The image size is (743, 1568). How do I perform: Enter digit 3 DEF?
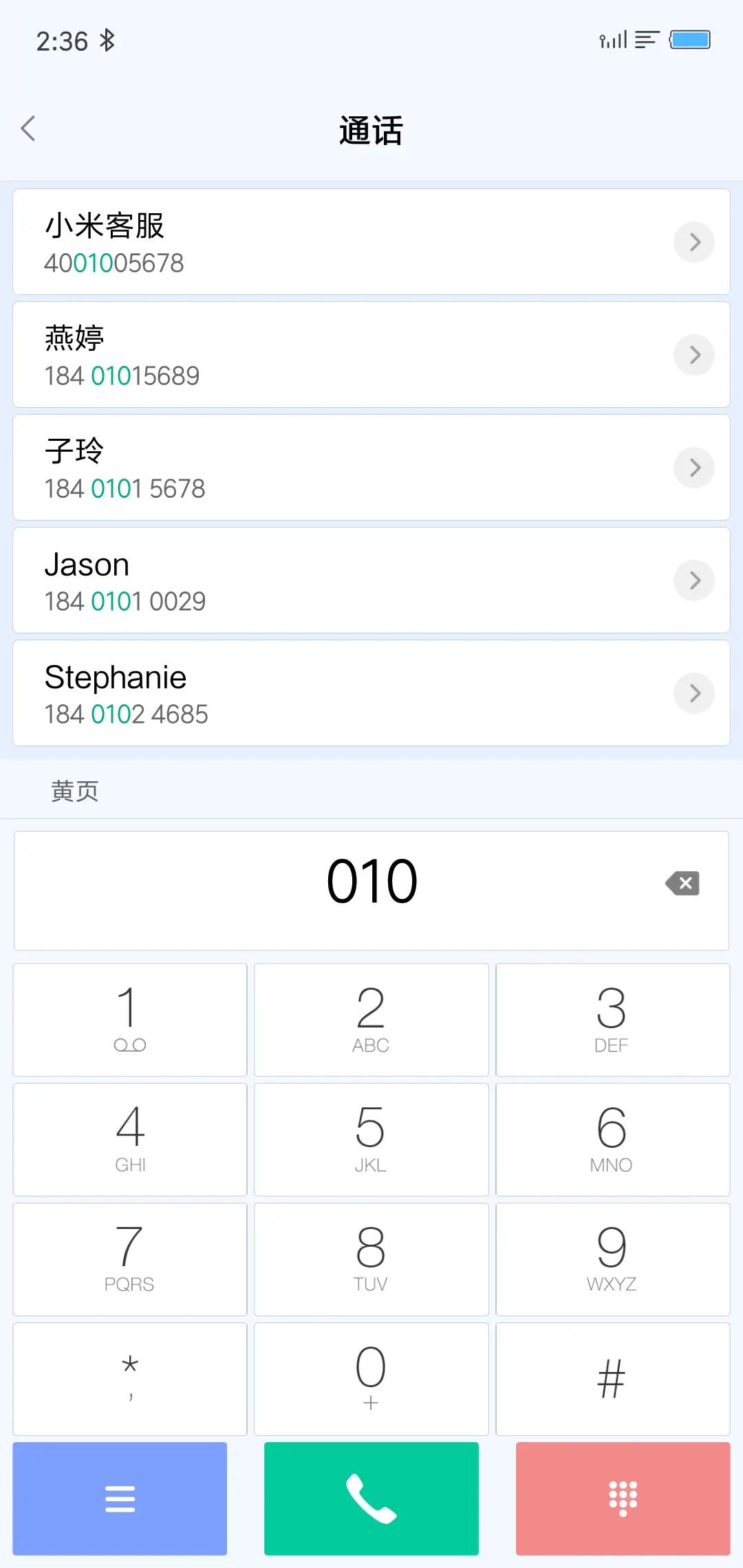[x=612, y=1020]
